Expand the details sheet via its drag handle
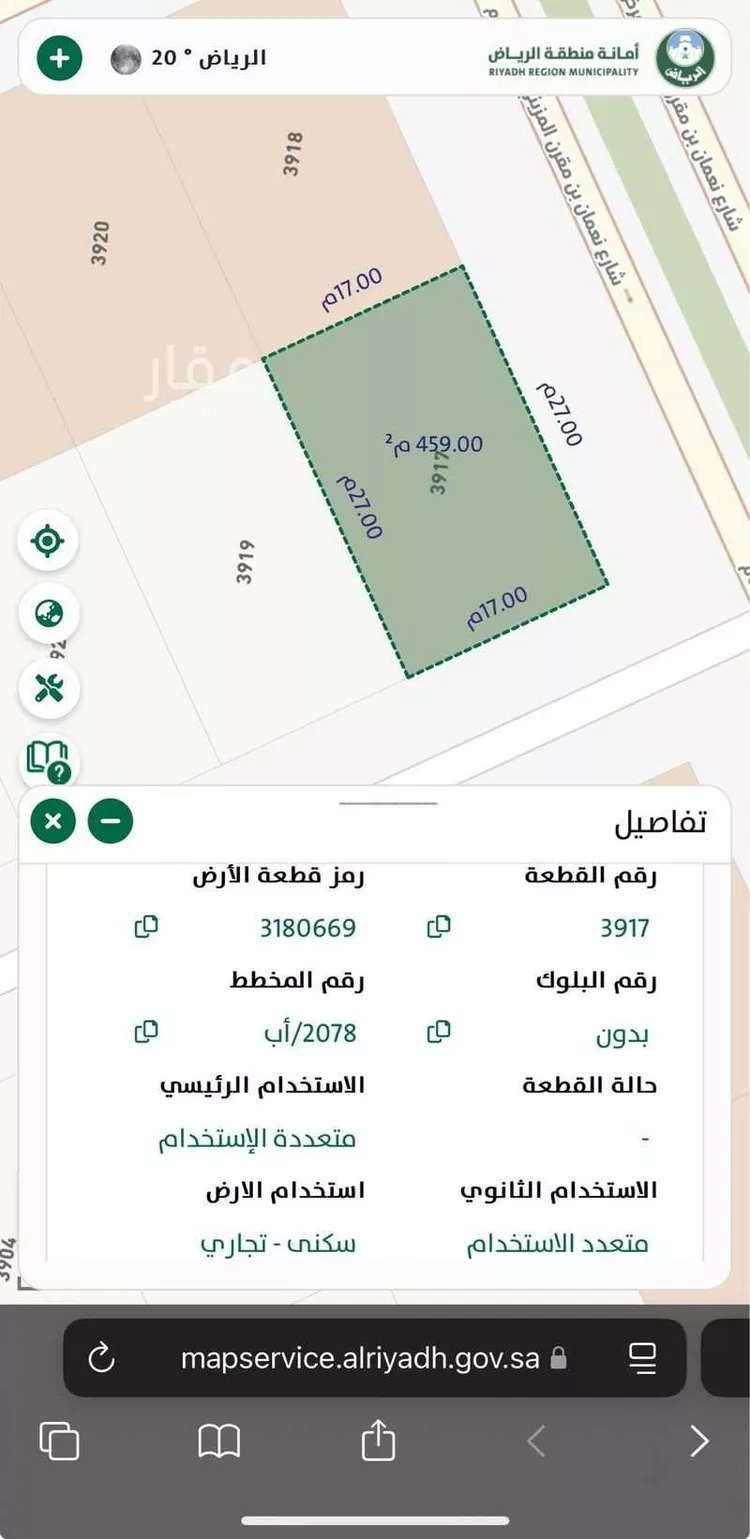This screenshot has height=1539, width=750. click(389, 800)
